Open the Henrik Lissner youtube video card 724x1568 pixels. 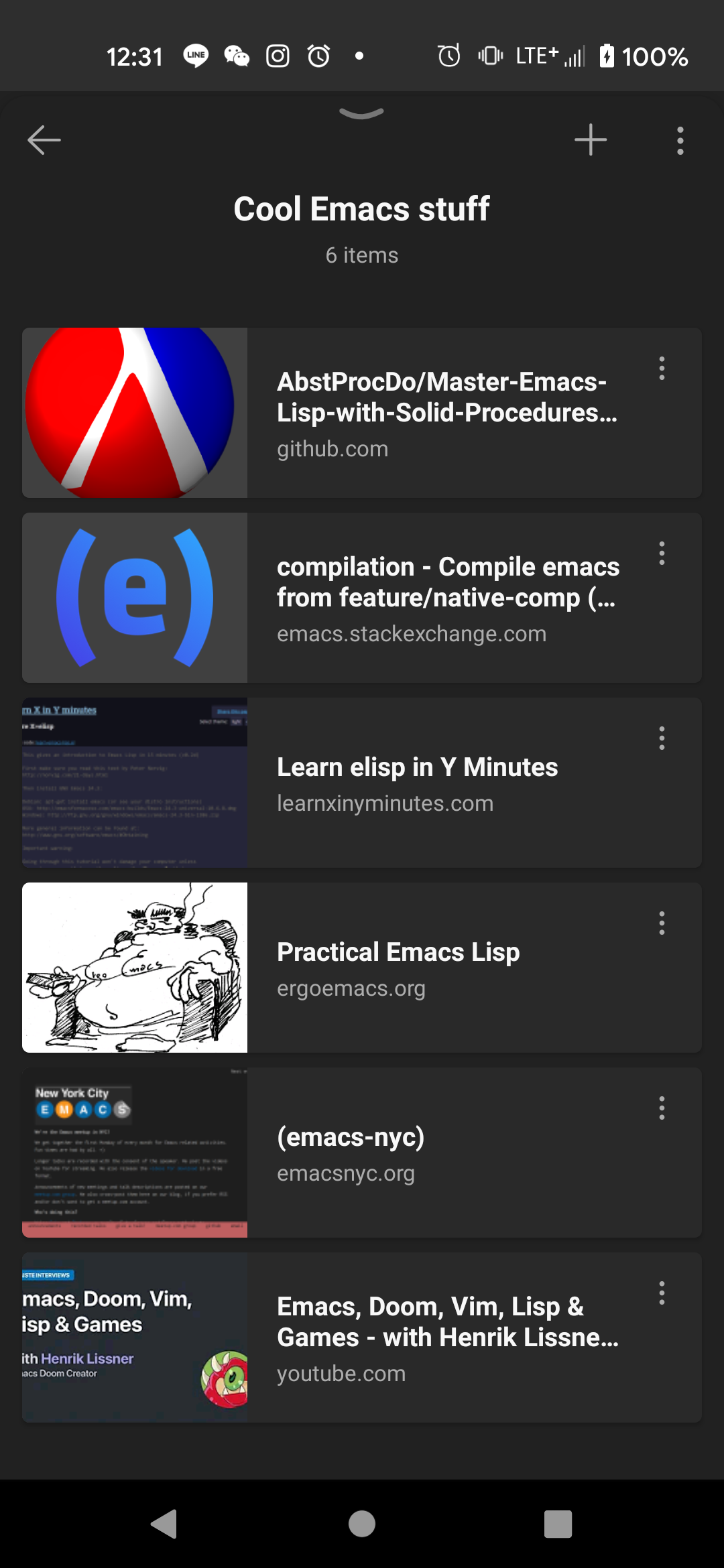tap(362, 1337)
